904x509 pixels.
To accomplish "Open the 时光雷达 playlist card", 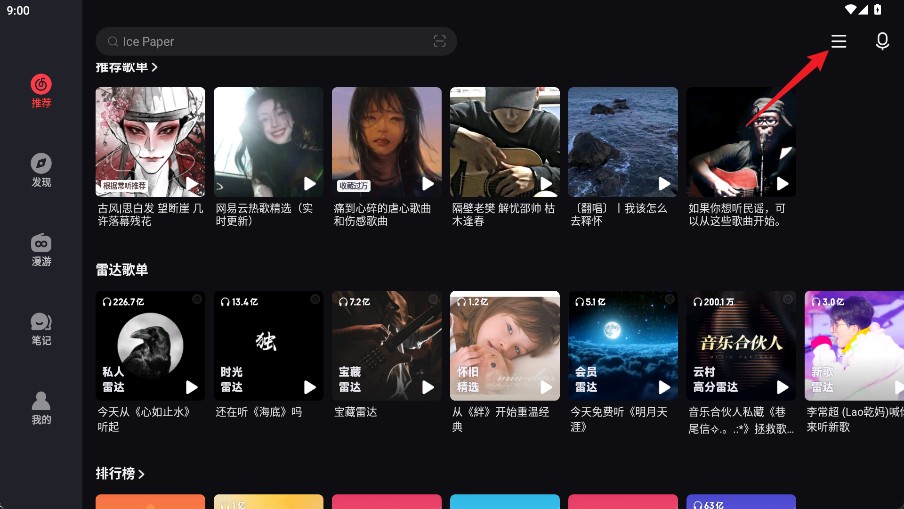I will coord(268,345).
